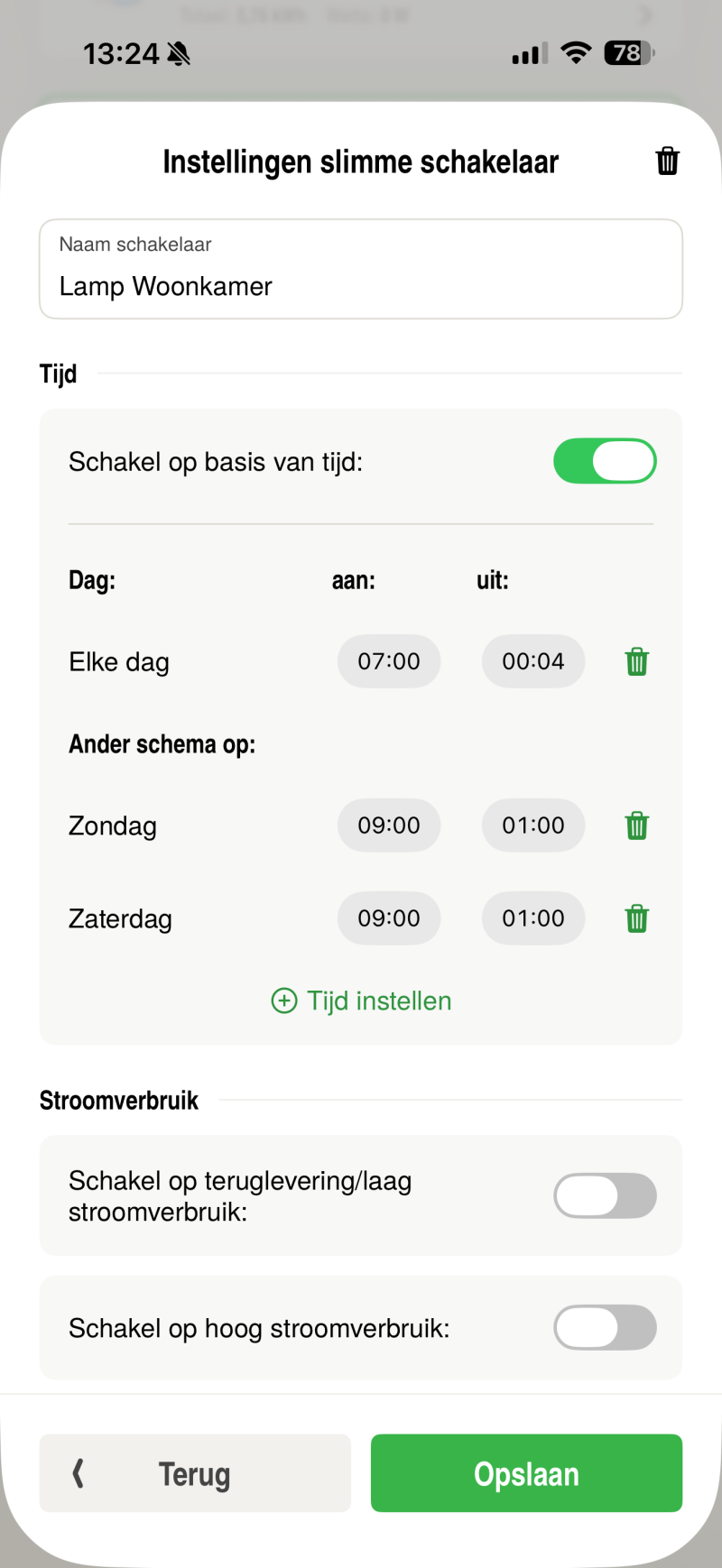Delete this smart switch via top trash icon

(x=667, y=161)
